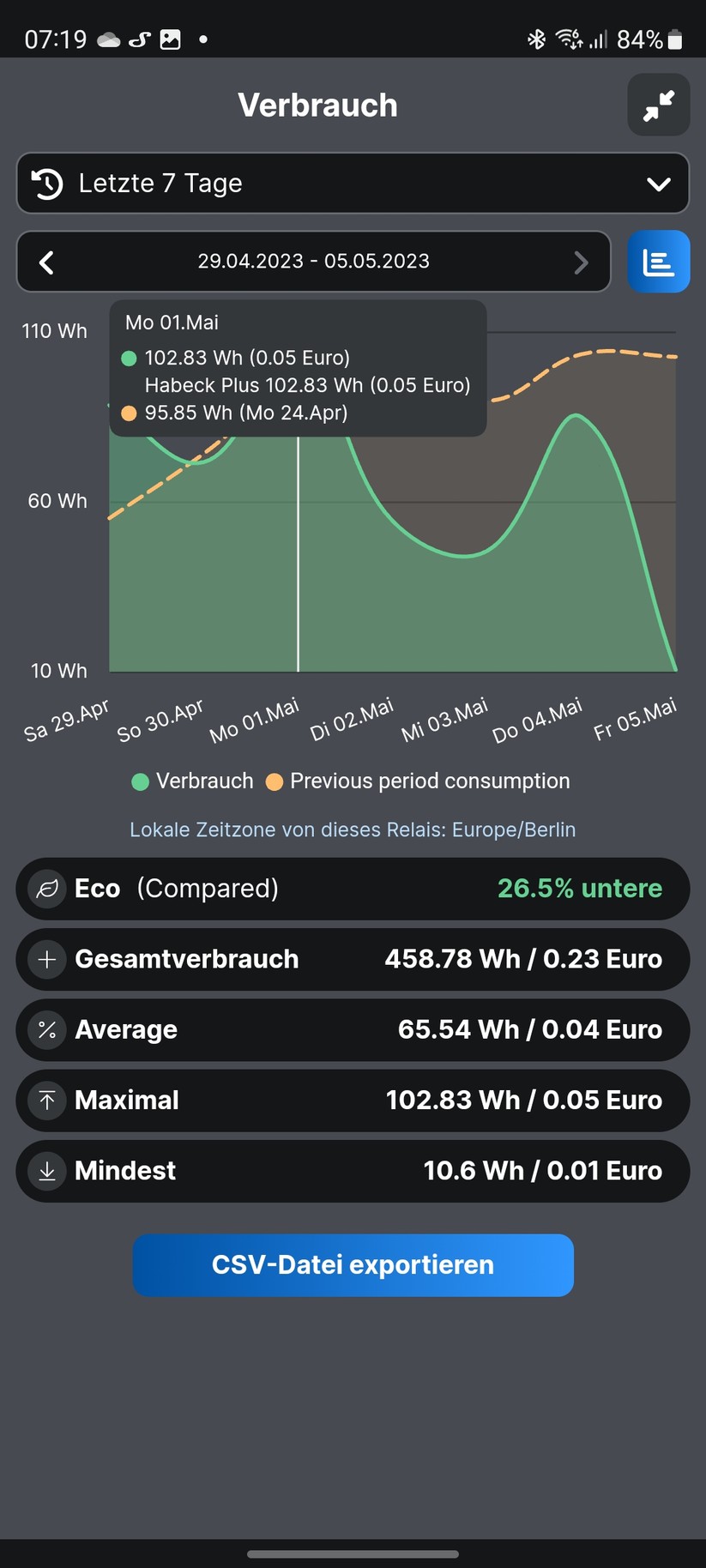Click the history clock icon in period selector
706x1568 pixels.
(x=46, y=183)
